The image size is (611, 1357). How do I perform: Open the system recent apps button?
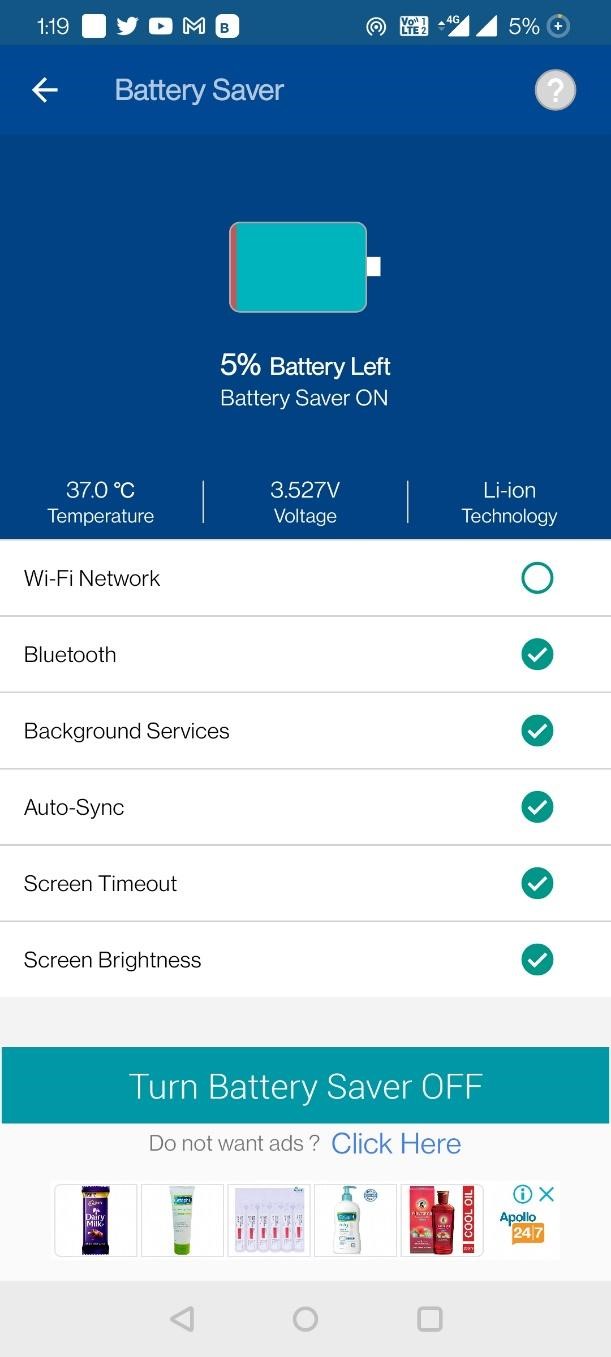pos(429,1319)
